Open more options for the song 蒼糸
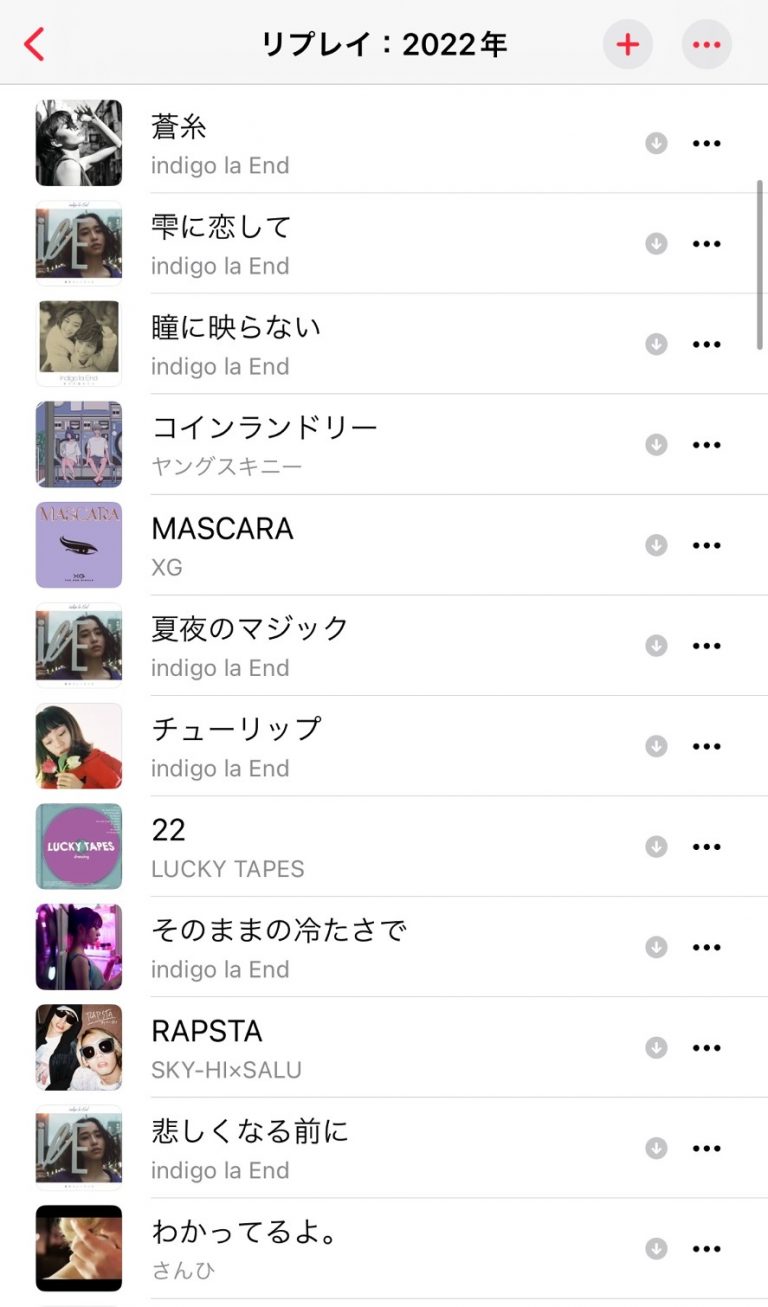Viewport: 768px width, 1307px height. (x=706, y=143)
